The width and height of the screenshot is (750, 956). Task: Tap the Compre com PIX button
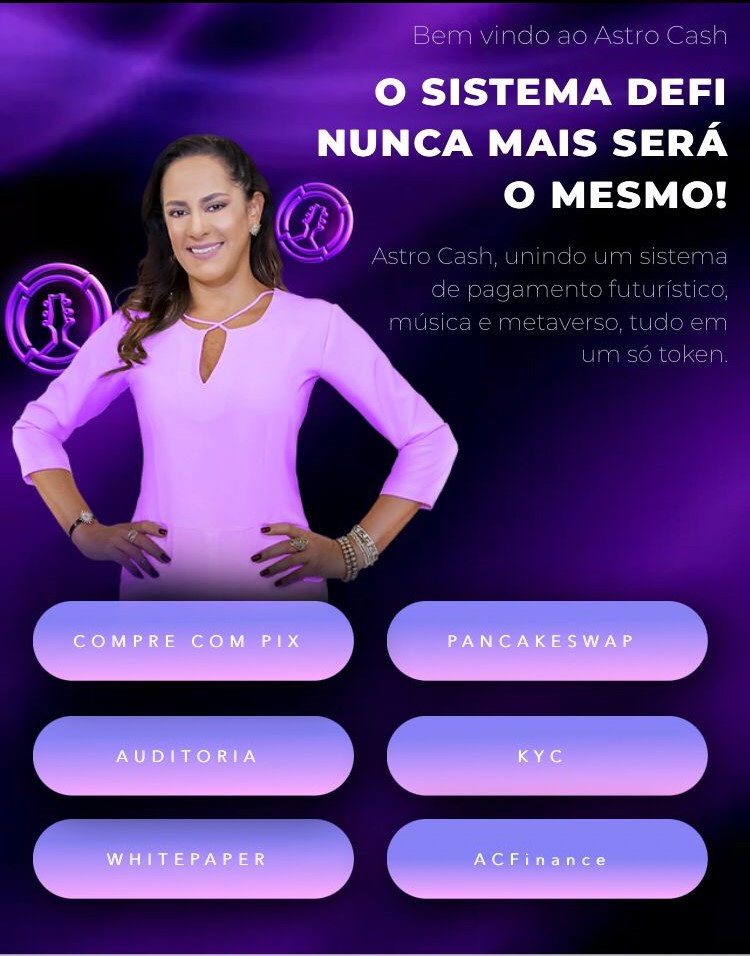[x=192, y=641]
